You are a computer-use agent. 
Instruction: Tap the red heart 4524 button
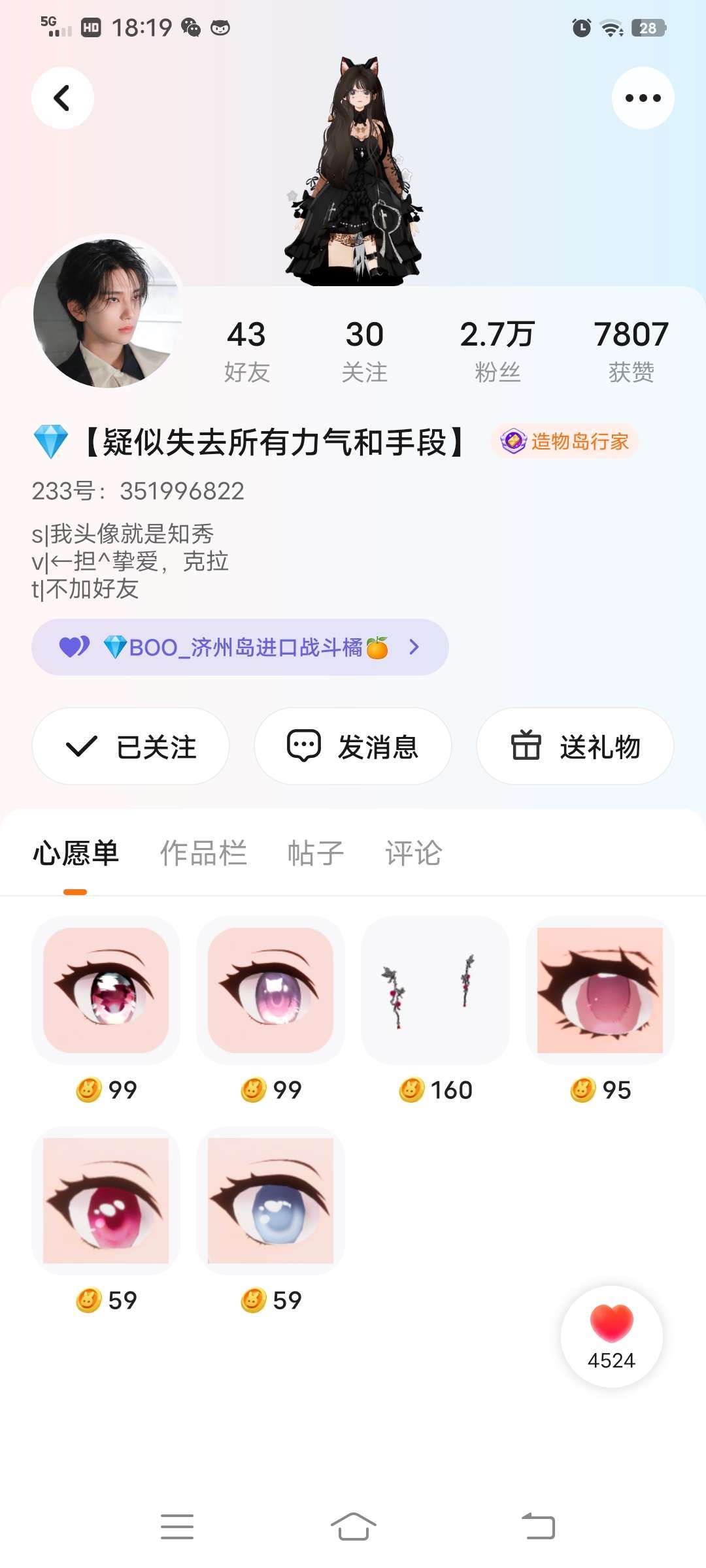coord(611,1337)
